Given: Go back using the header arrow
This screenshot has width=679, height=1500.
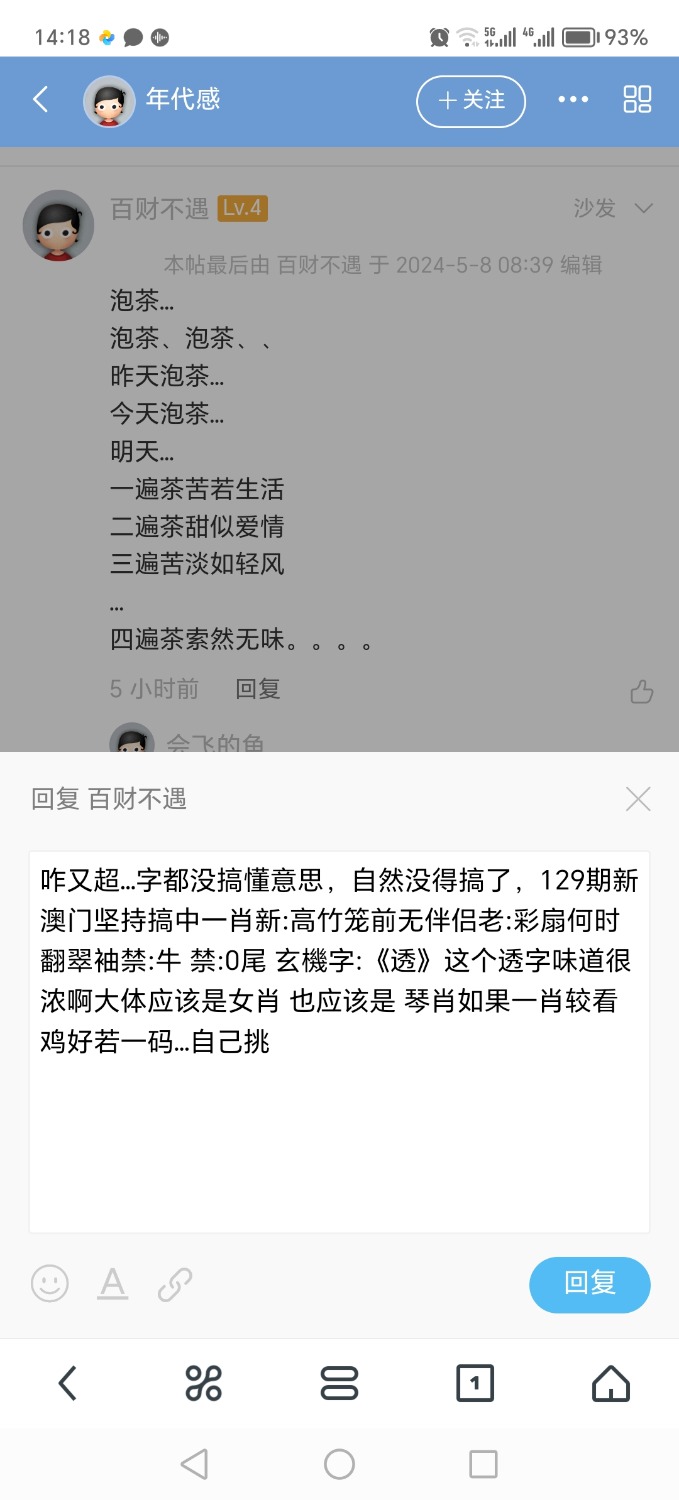Looking at the screenshot, I should tap(41, 99).
